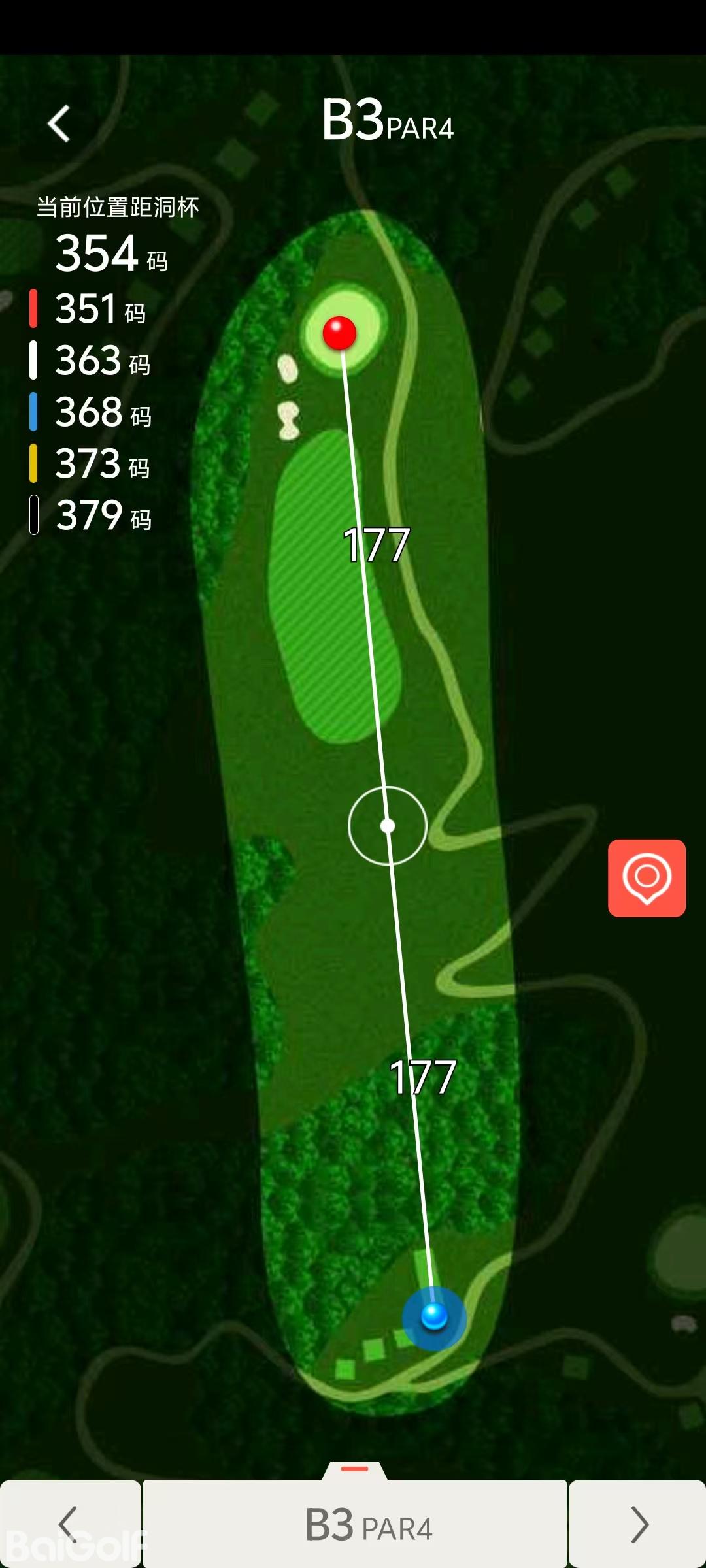
Task: Expand the bottom panel handle
Action: pos(355,1469)
